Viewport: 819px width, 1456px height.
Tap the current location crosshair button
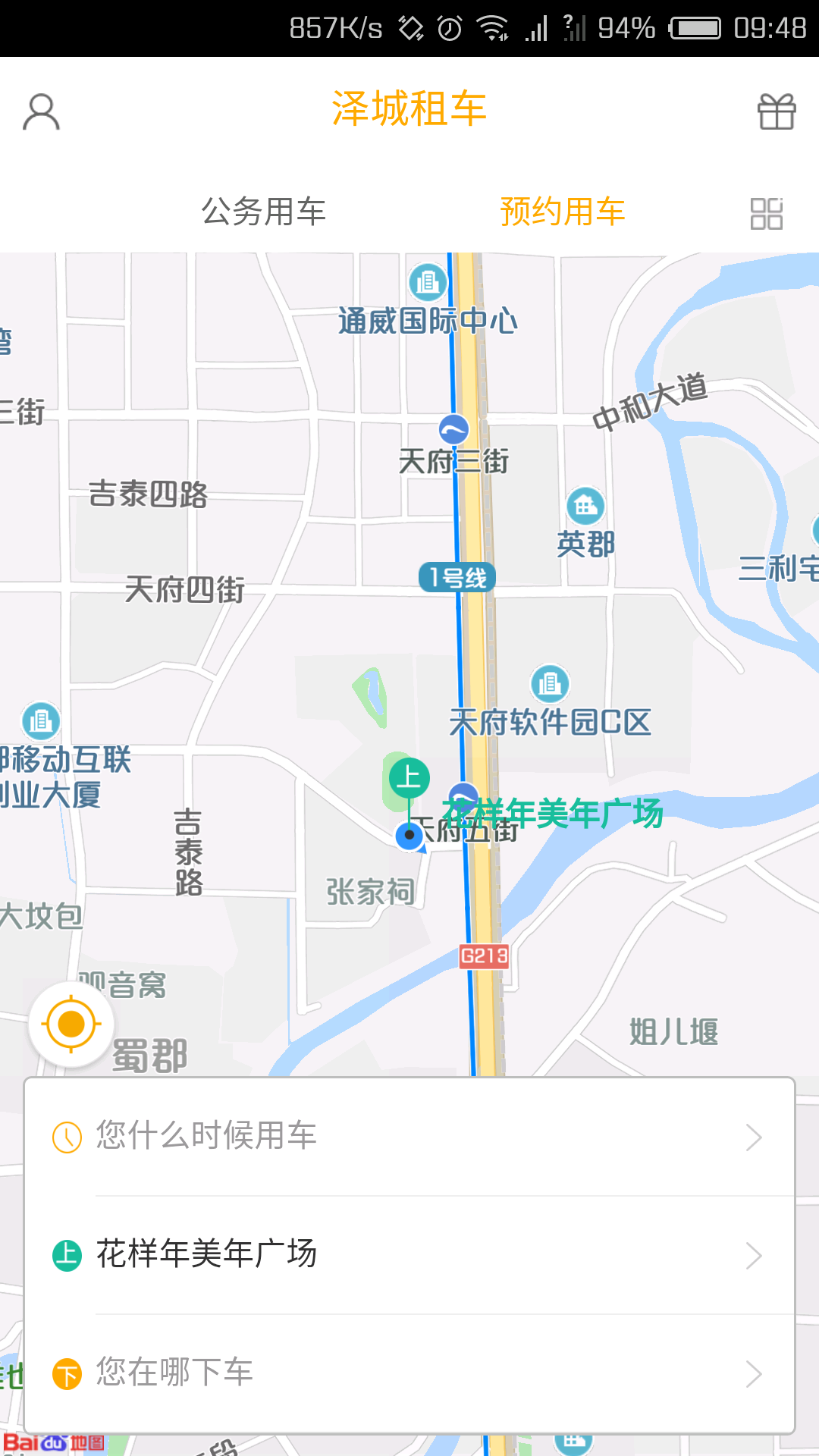tap(71, 1023)
